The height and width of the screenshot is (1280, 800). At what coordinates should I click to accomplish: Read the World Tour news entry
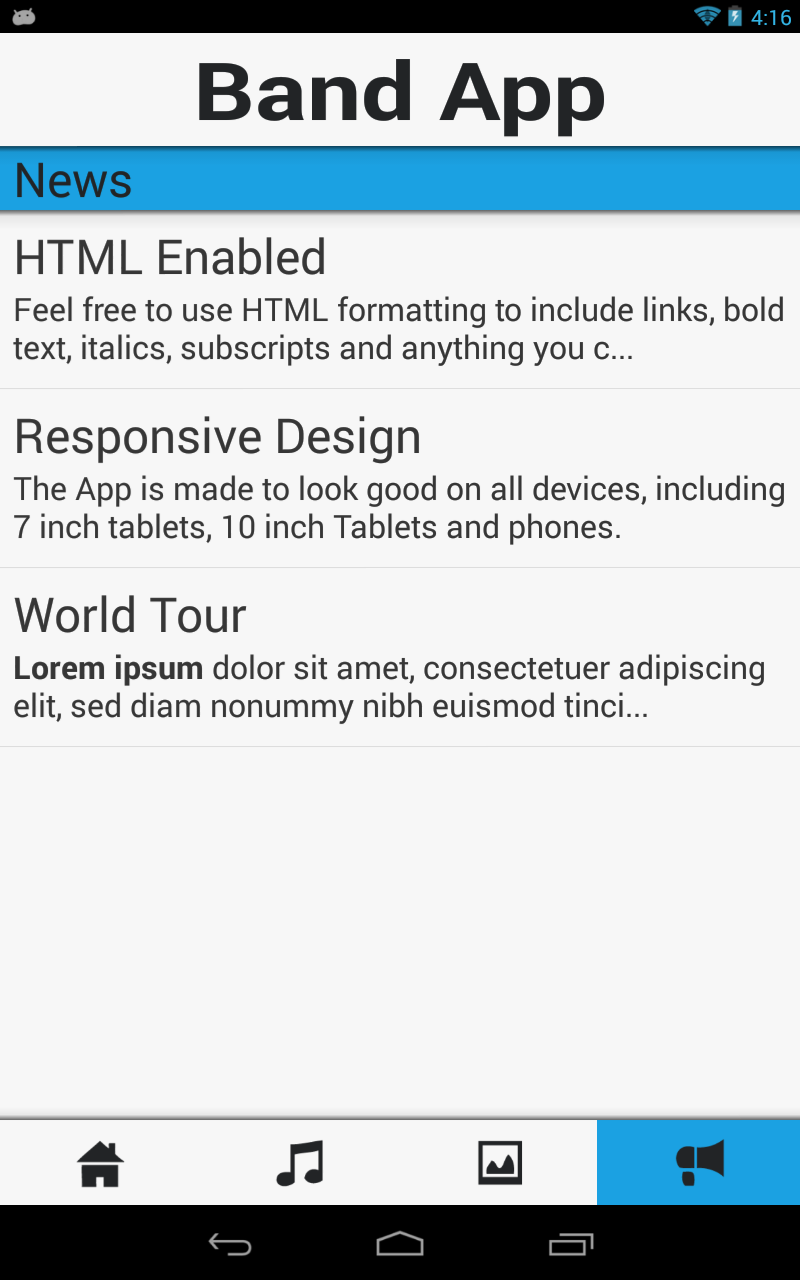tap(400, 657)
